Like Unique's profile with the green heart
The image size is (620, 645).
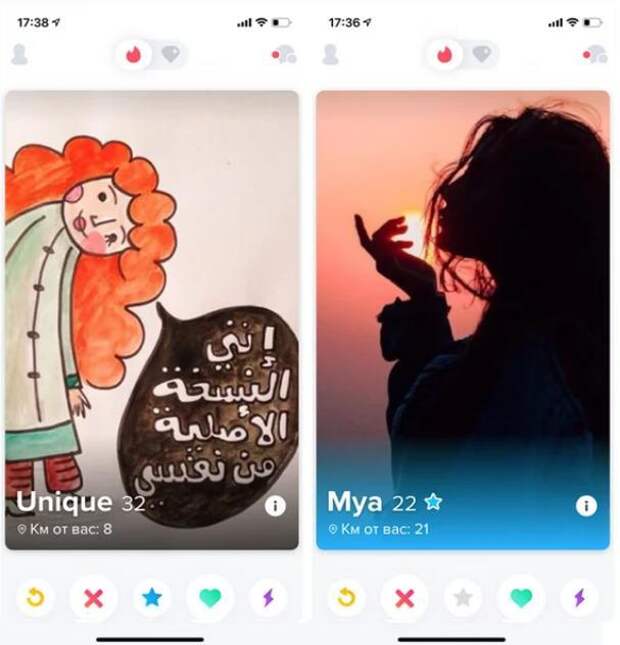tap(209, 598)
